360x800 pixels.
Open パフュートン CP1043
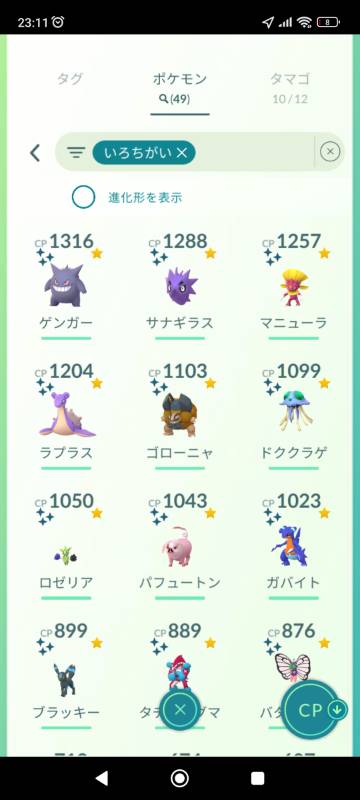[180, 545]
